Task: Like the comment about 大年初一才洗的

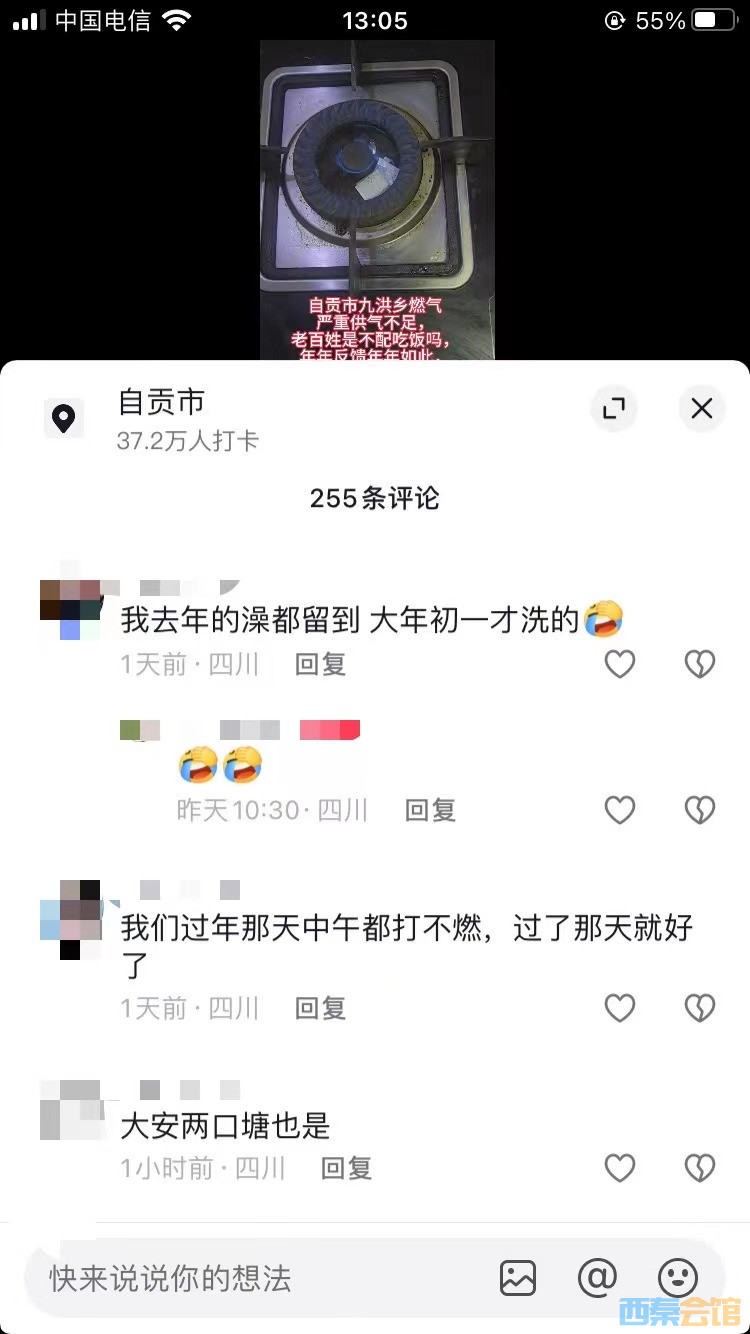Action: tap(620, 664)
